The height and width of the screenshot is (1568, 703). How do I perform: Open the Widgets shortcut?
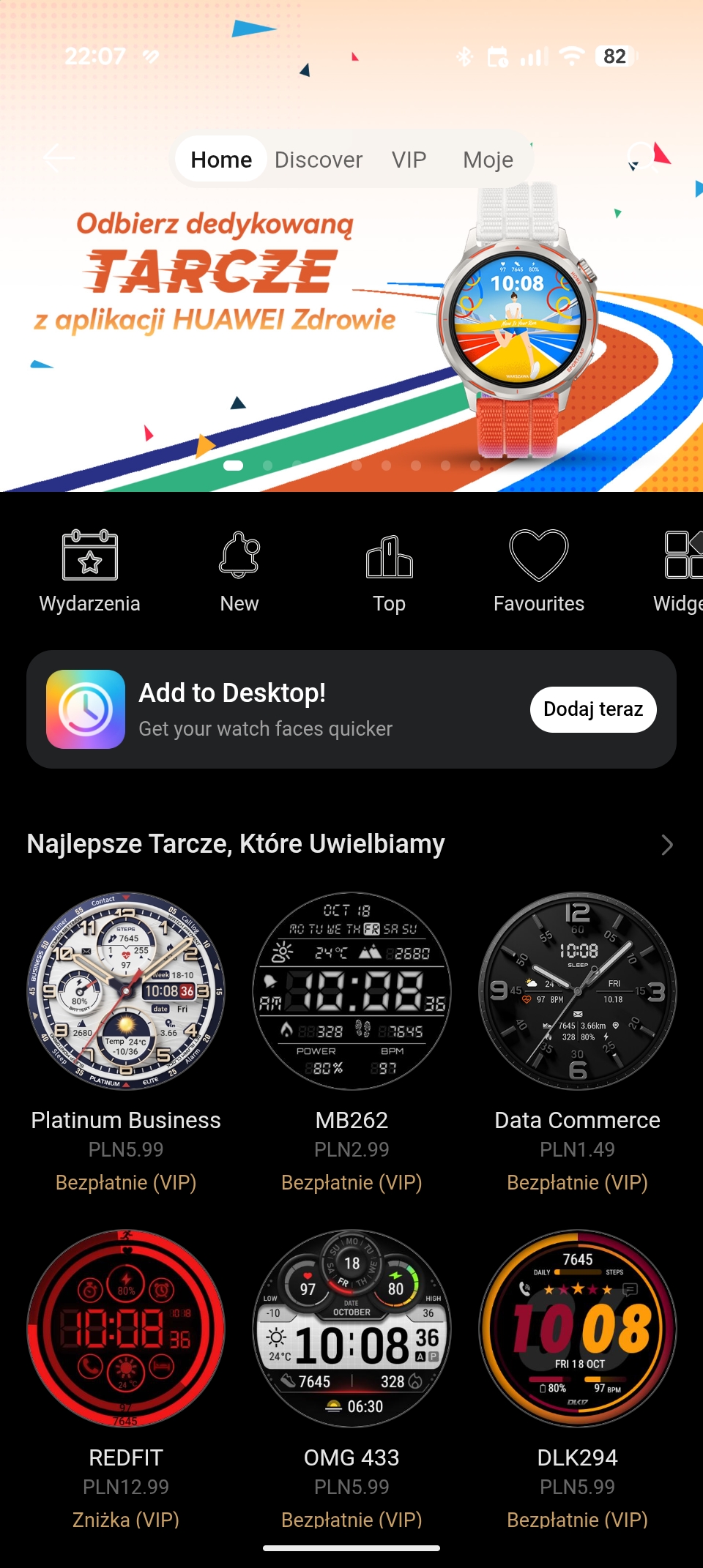click(x=681, y=571)
